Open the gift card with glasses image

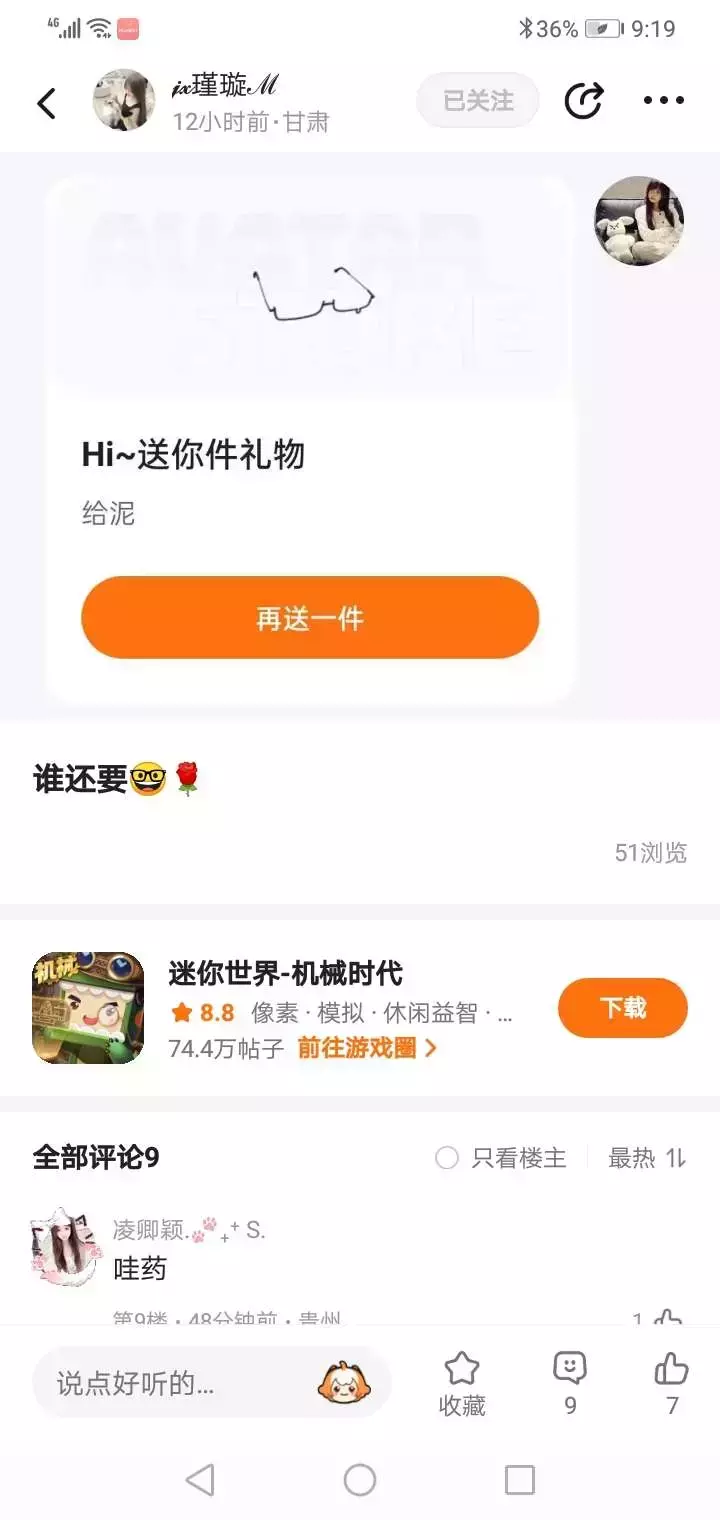click(x=310, y=290)
